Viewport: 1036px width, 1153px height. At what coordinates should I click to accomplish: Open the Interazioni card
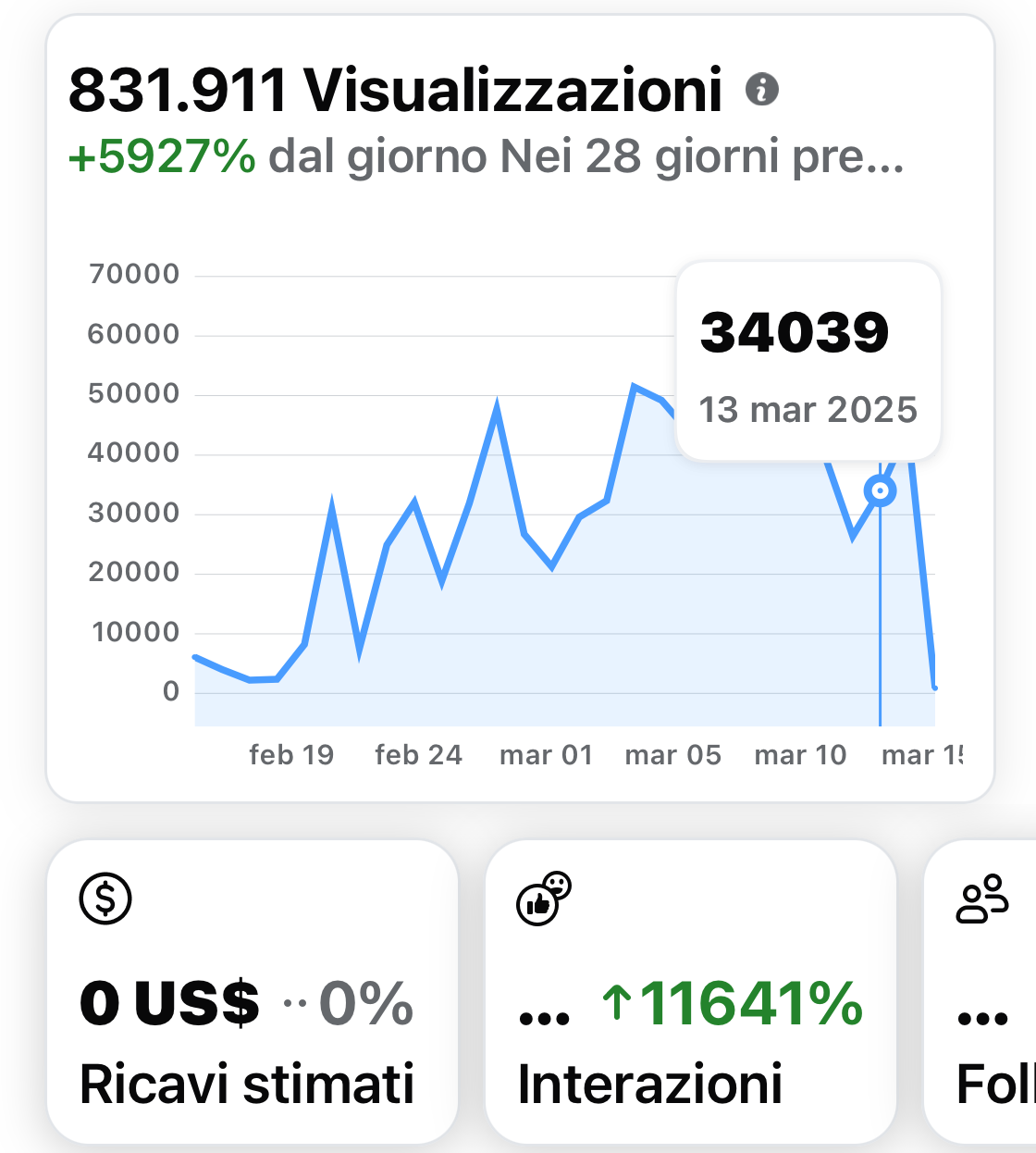click(x=690, y=992)
